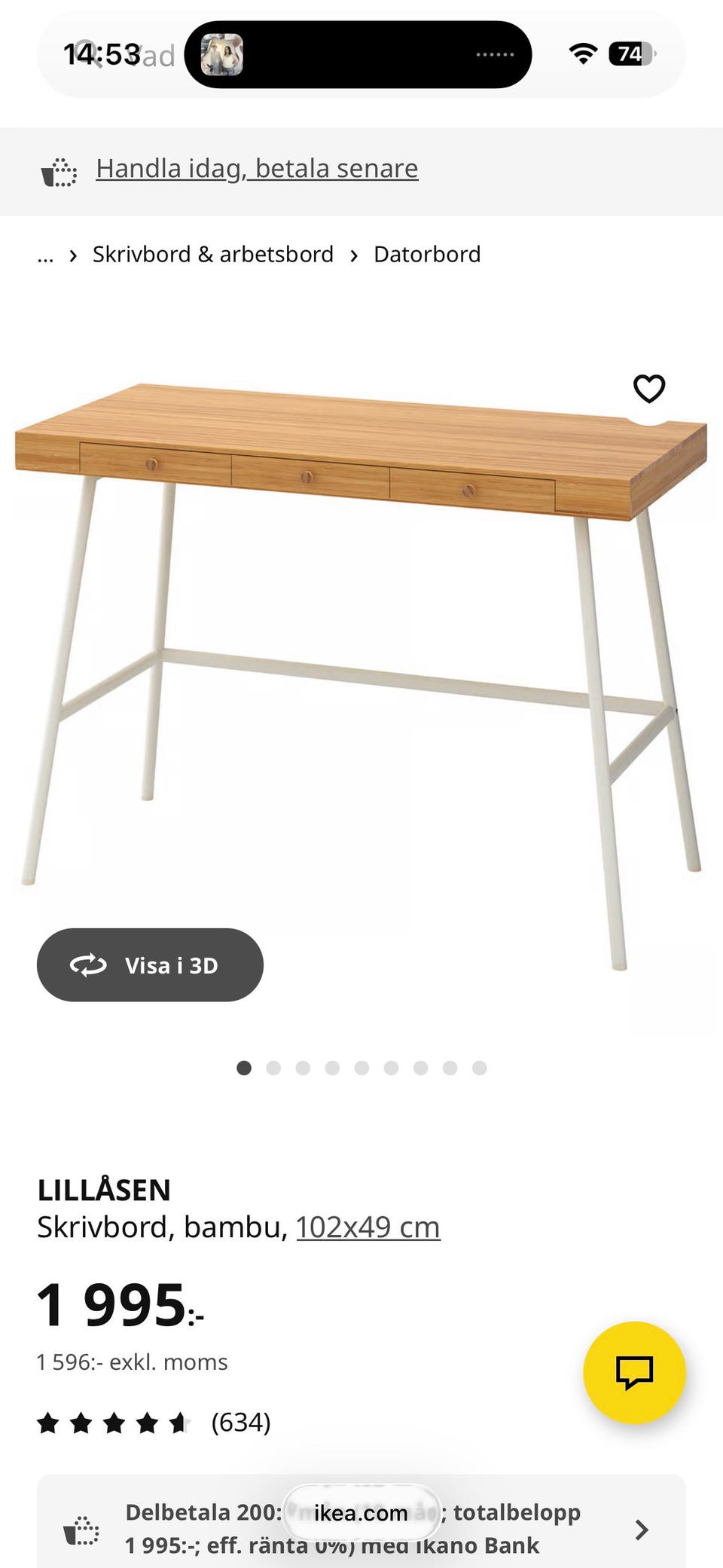Open the Datorbord breadcrumb category
This screenshot has height=1568, width=723.
coord(427,254)
